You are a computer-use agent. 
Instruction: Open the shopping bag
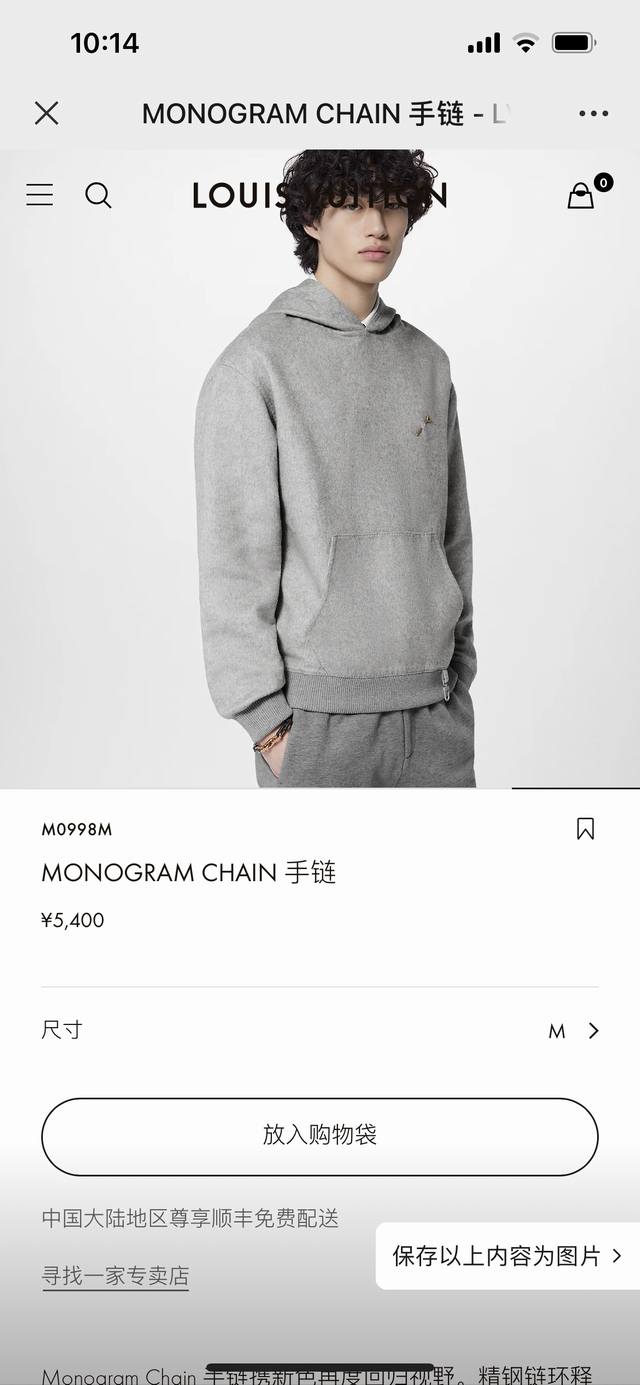coord(581,195)
